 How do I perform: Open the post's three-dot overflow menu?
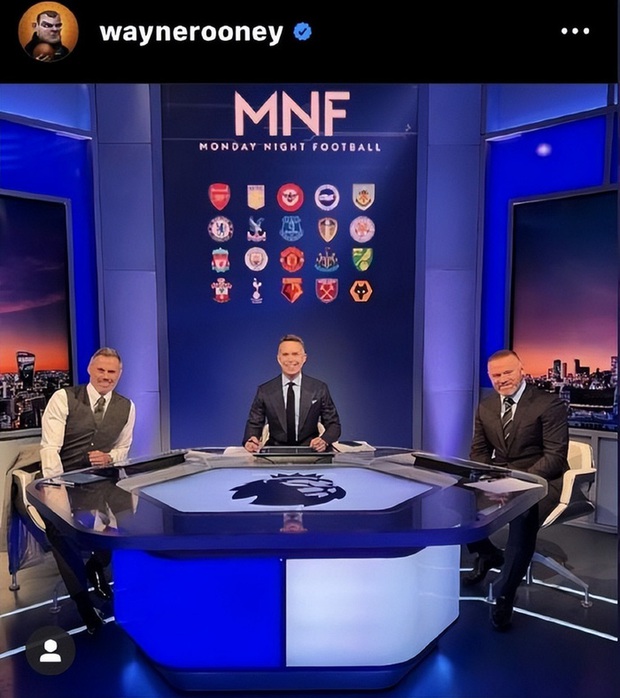coord(575,31)
